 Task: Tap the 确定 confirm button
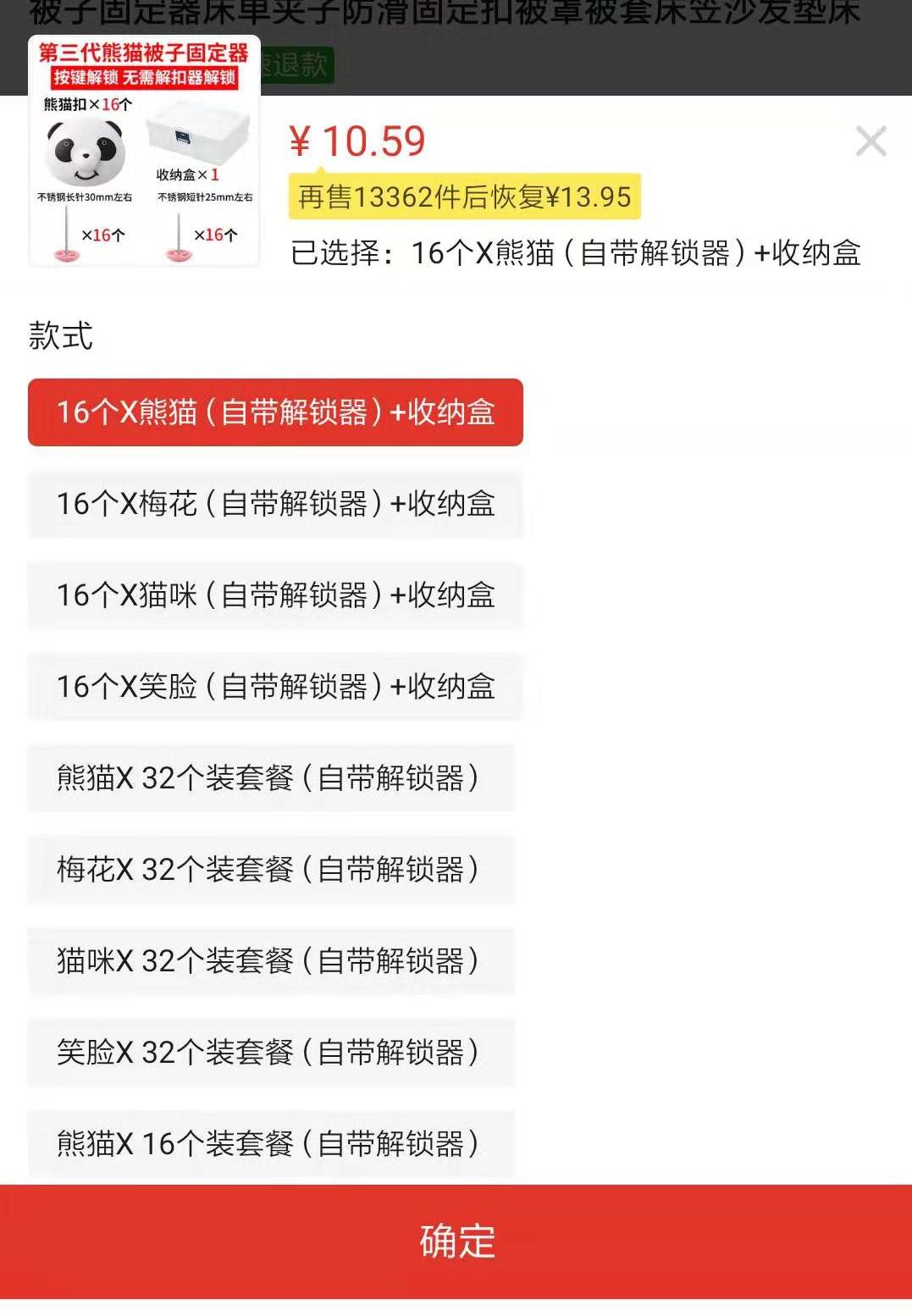tap(456, 1241)
